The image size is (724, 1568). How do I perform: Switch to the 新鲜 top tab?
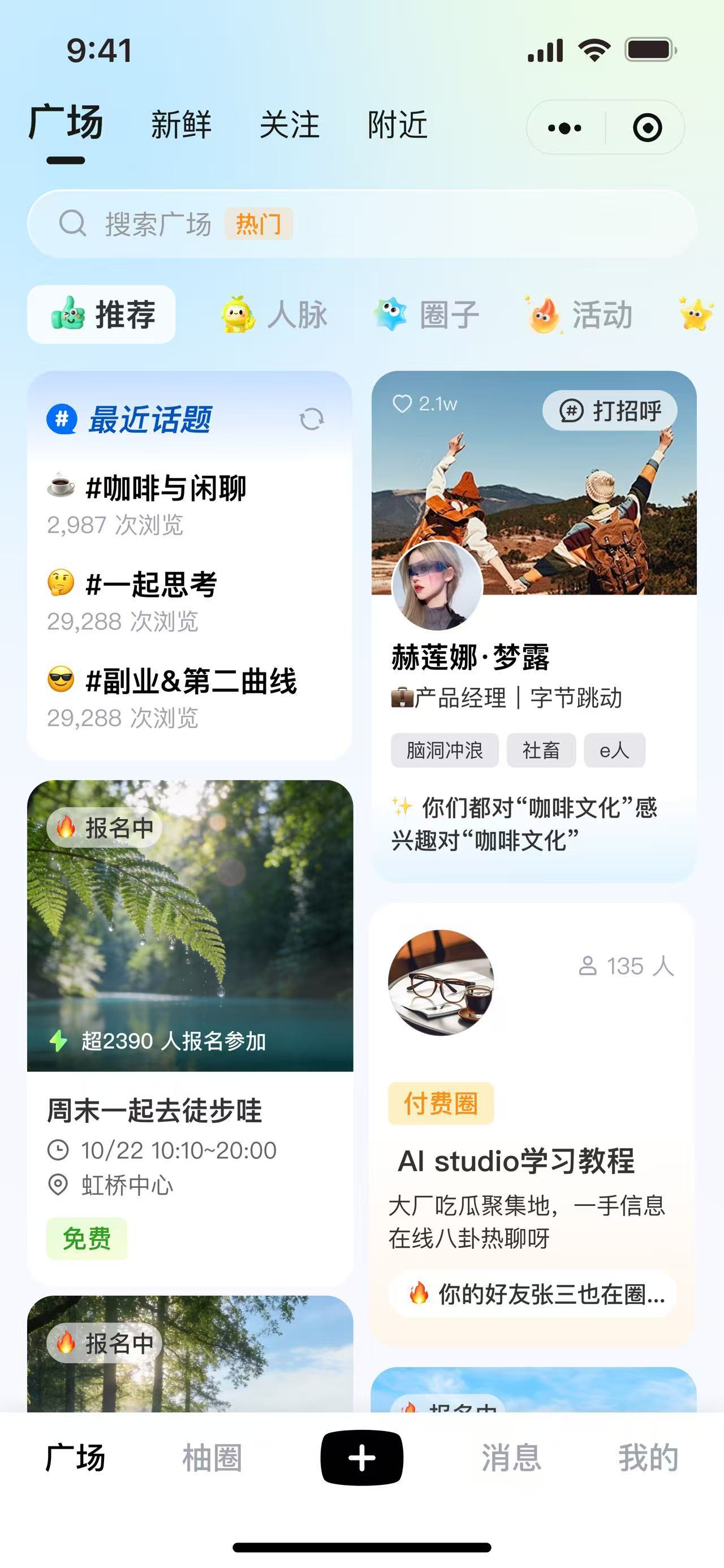coord(181,126)
